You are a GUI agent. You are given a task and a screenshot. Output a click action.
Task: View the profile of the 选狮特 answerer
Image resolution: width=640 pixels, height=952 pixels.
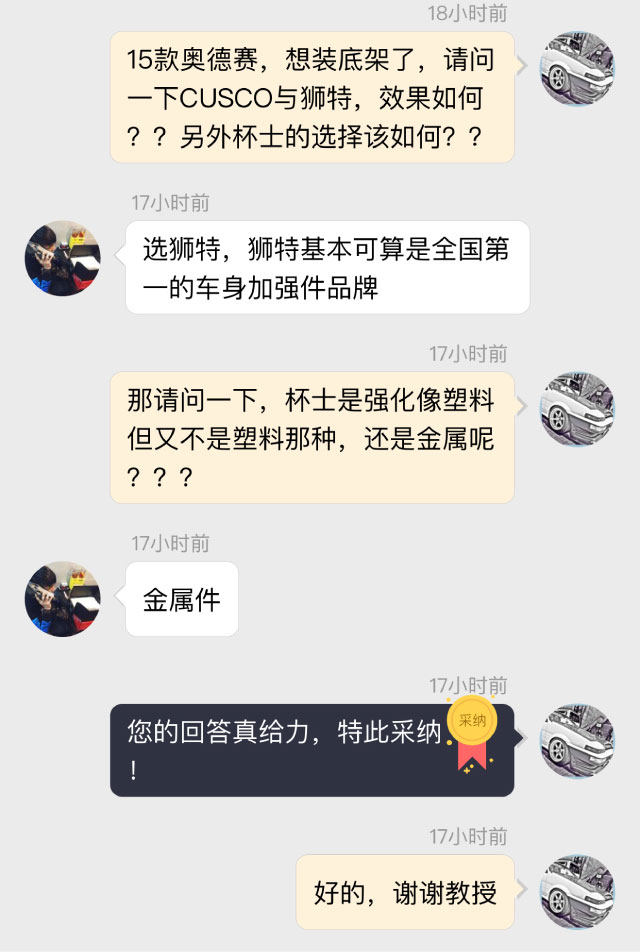pyautogui.click(x=62, y=258)
